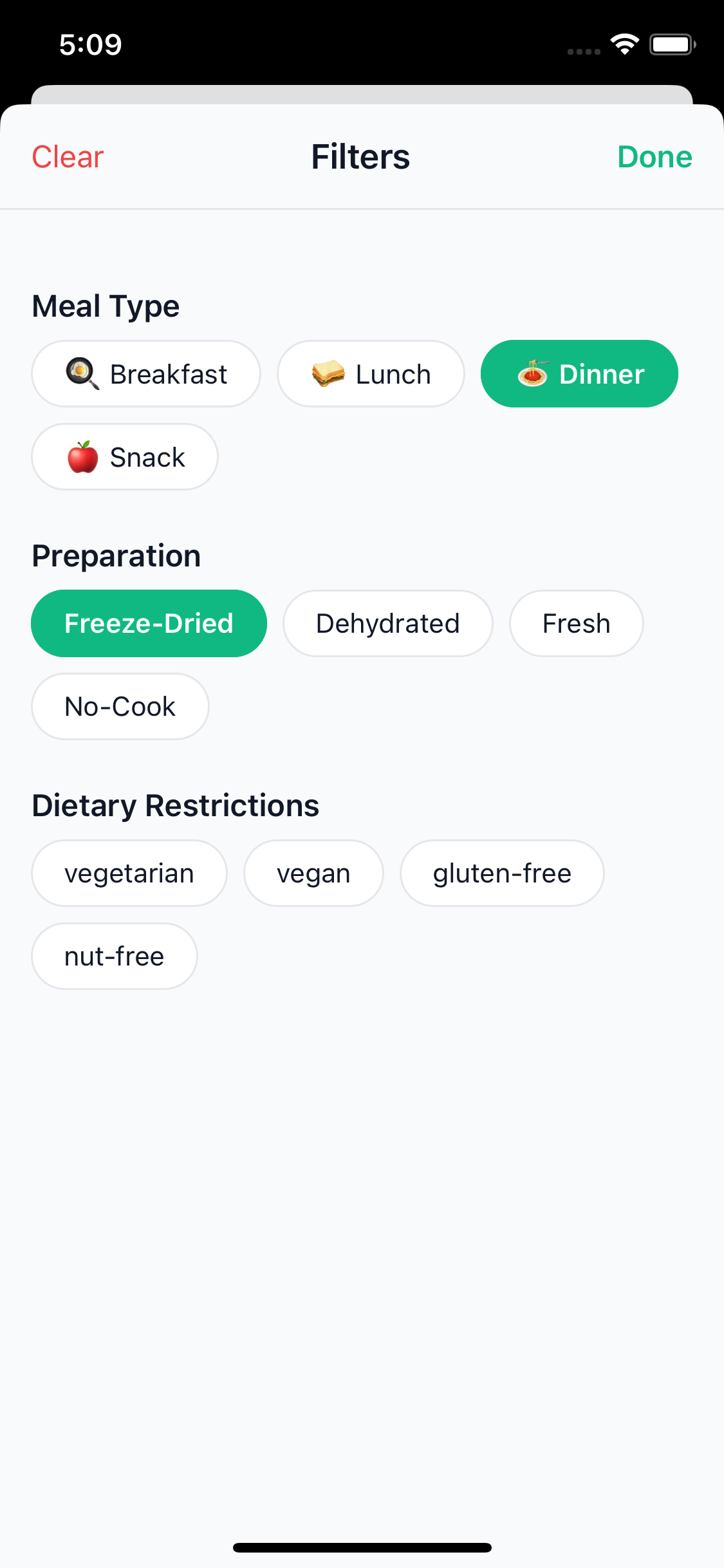Screen dimensions: 724x1568
Task: Select the Breakfast frying pan icon
Action: (80, 373)
